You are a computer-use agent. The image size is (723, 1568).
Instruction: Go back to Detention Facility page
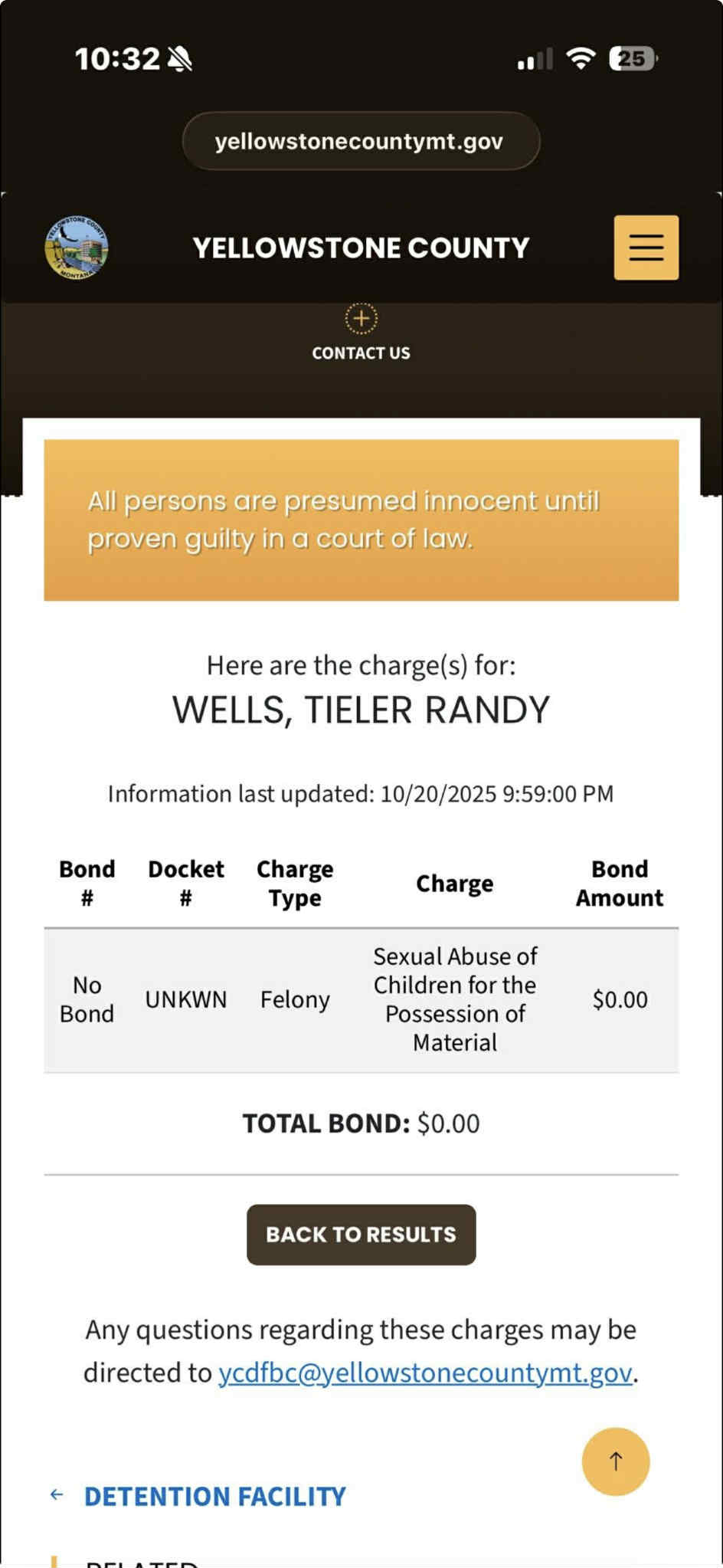[x=214, y=1496]
